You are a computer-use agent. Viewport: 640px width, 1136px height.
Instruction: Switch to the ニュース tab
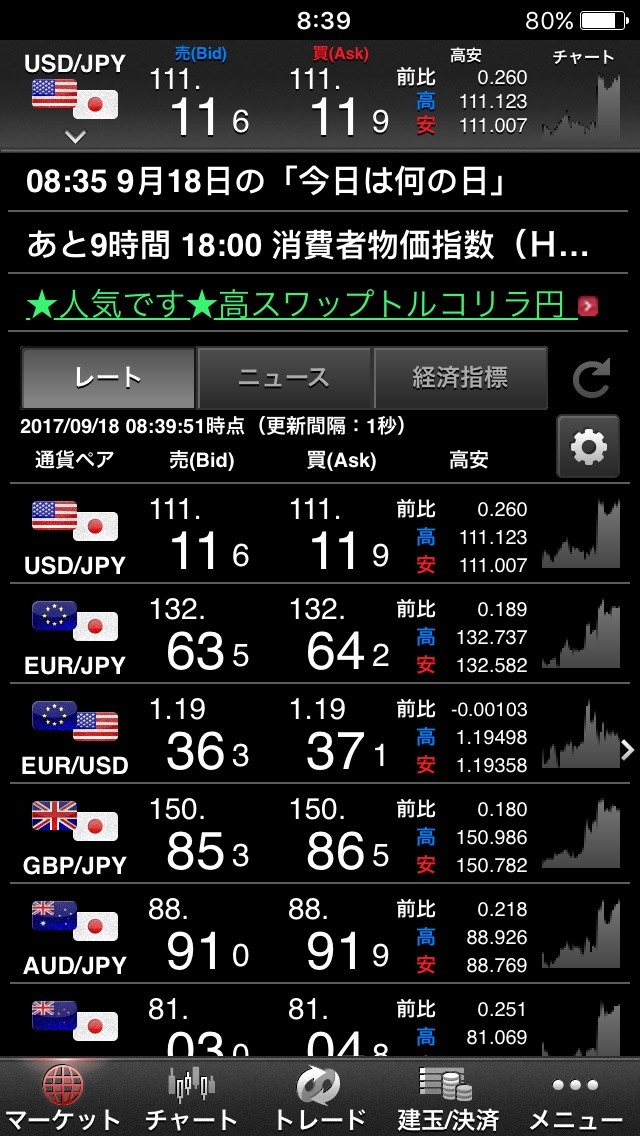[284, 378]
